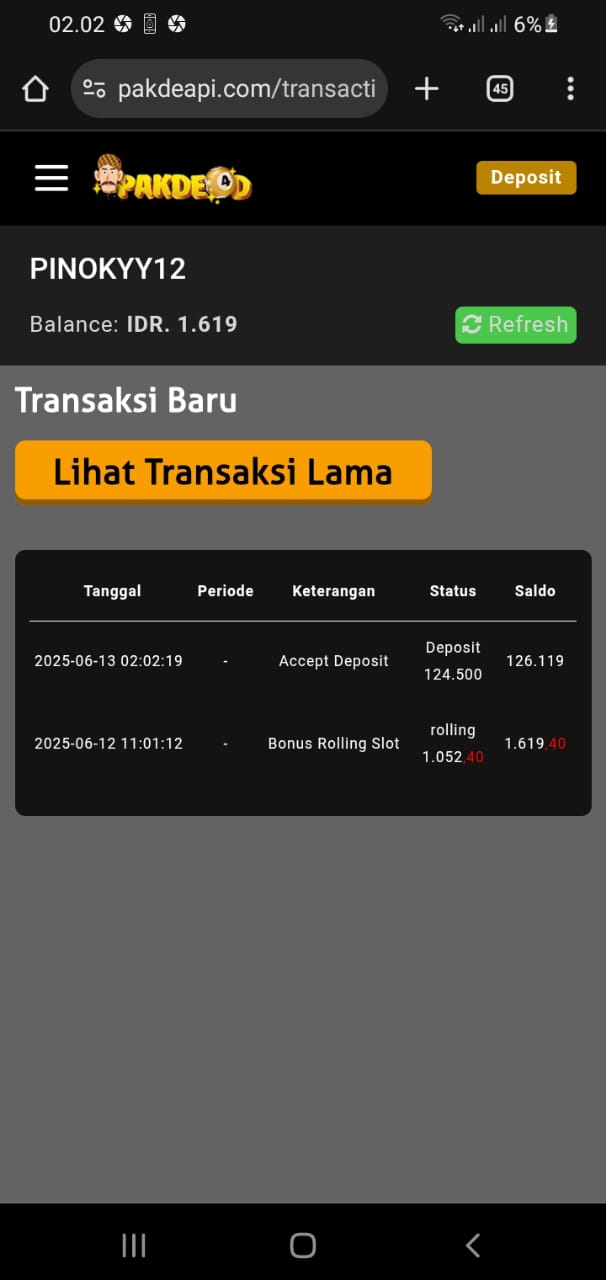This screenshot has width=606, height=1280.
Task: Tap the gold Deposit button
Action: pos(526,178)
